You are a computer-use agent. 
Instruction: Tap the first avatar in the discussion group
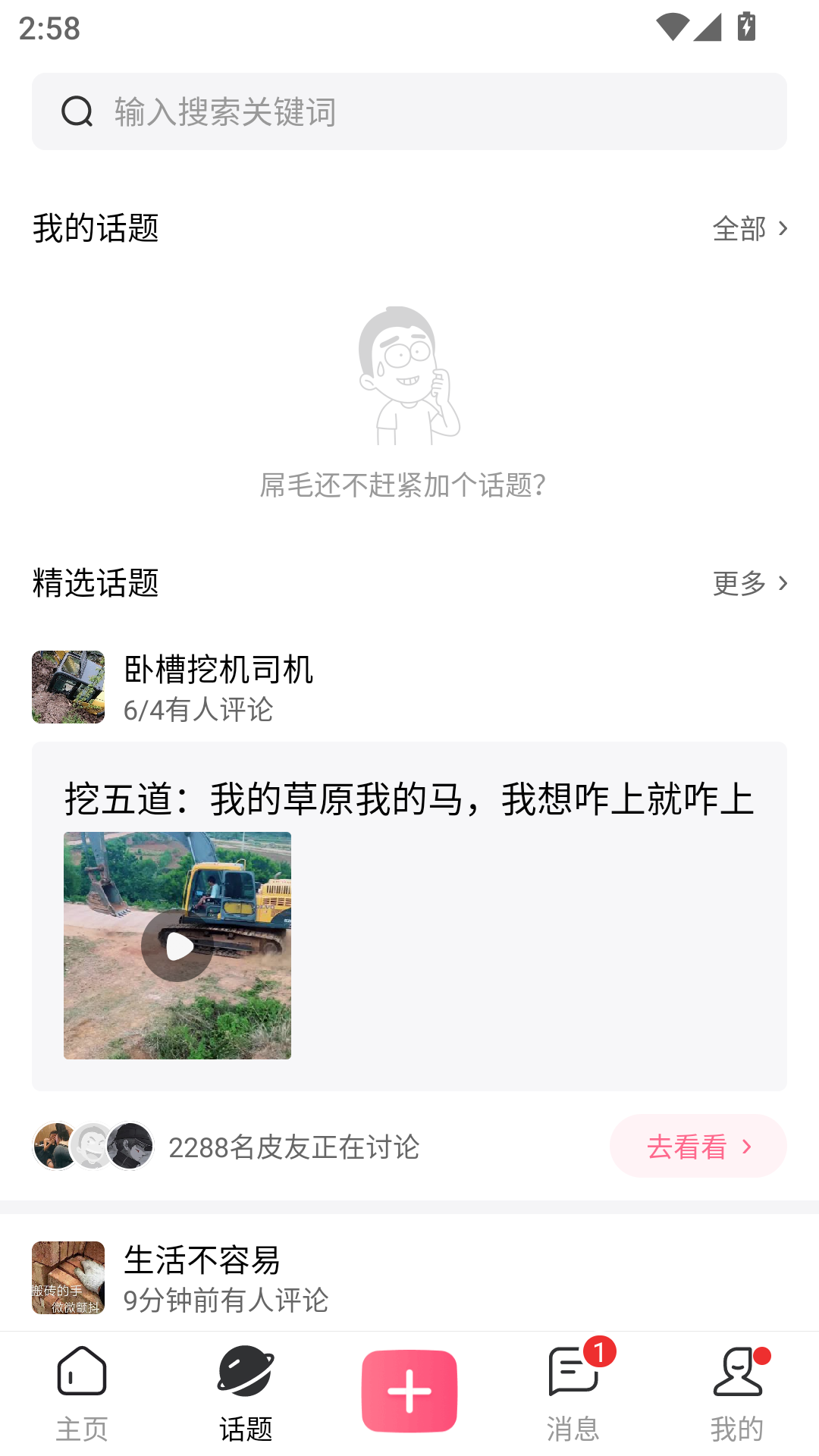click(55, 1147)
